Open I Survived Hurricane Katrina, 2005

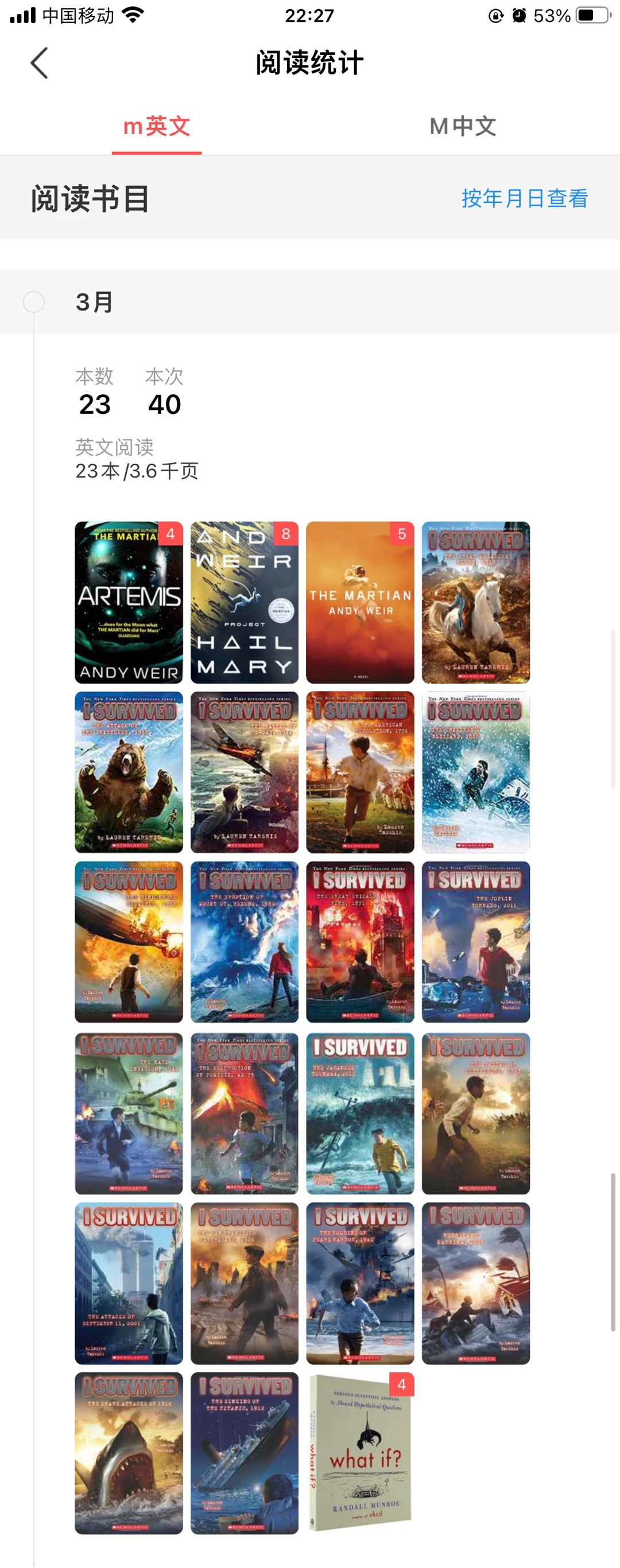(x=476, y=1283)
